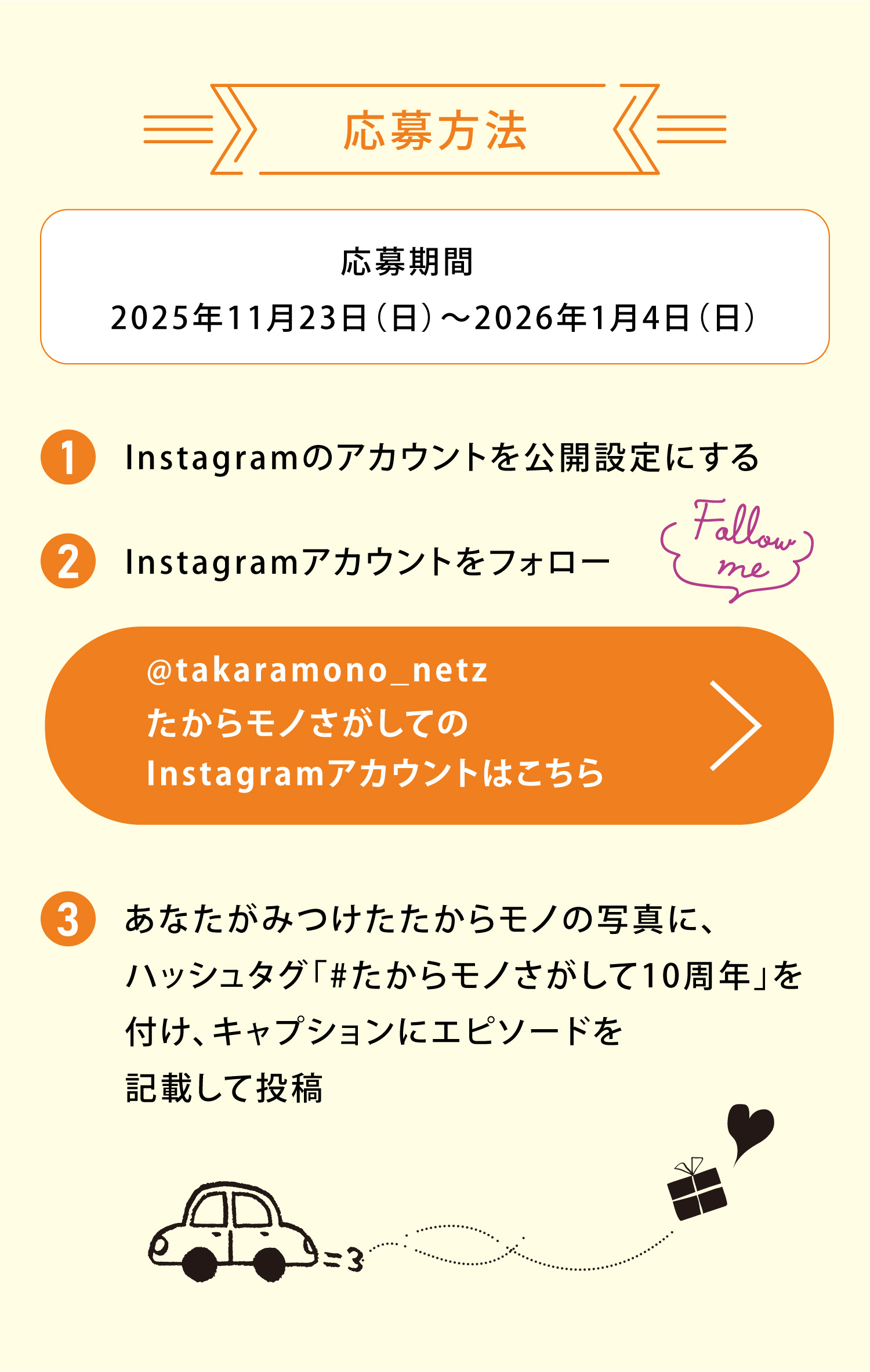Image resolution: width=870 pixels, height=1372 pixels.
Task: Open the @takaramono_netz Instagram account button
Action: pyautogui.click(x=439, y=725)
